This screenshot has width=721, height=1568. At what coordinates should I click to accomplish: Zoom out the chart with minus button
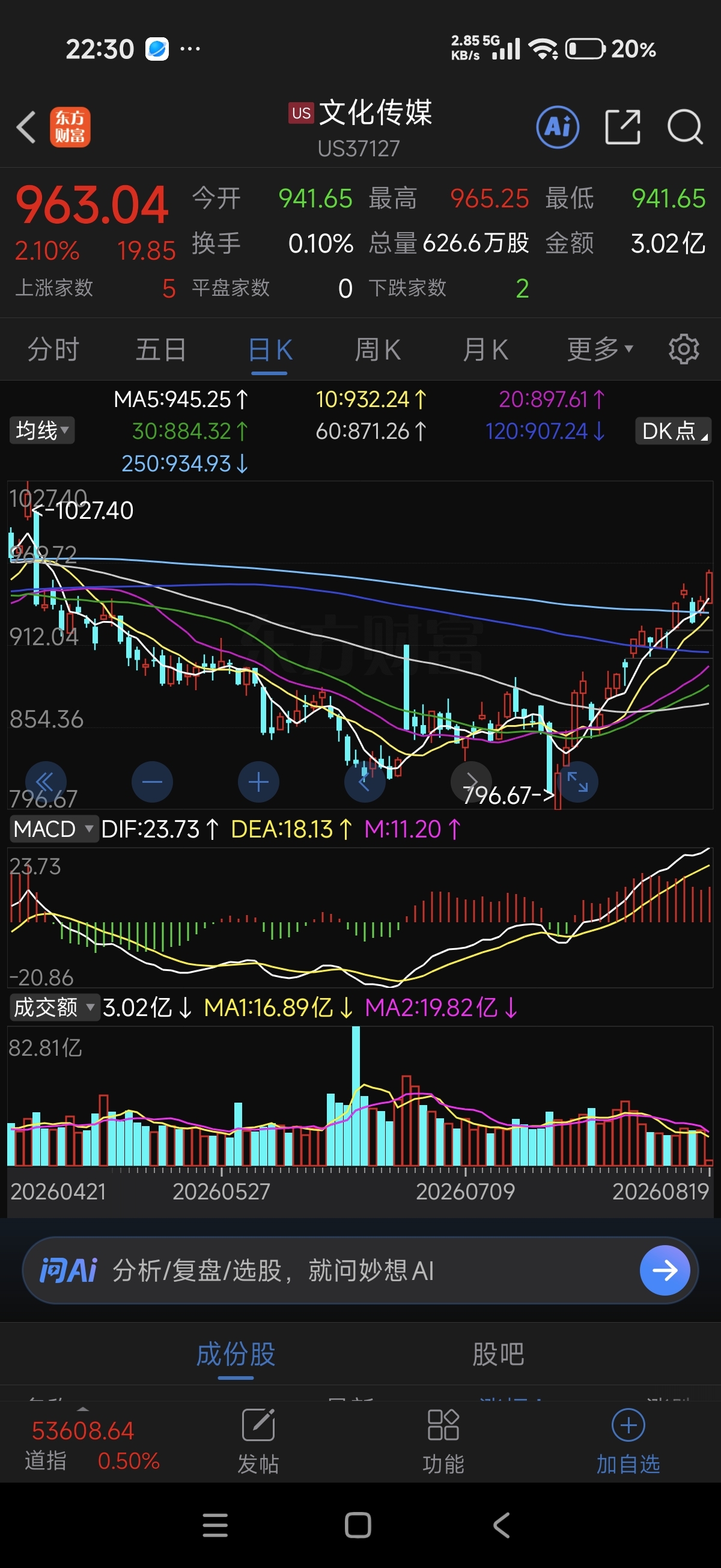(152, 782)
